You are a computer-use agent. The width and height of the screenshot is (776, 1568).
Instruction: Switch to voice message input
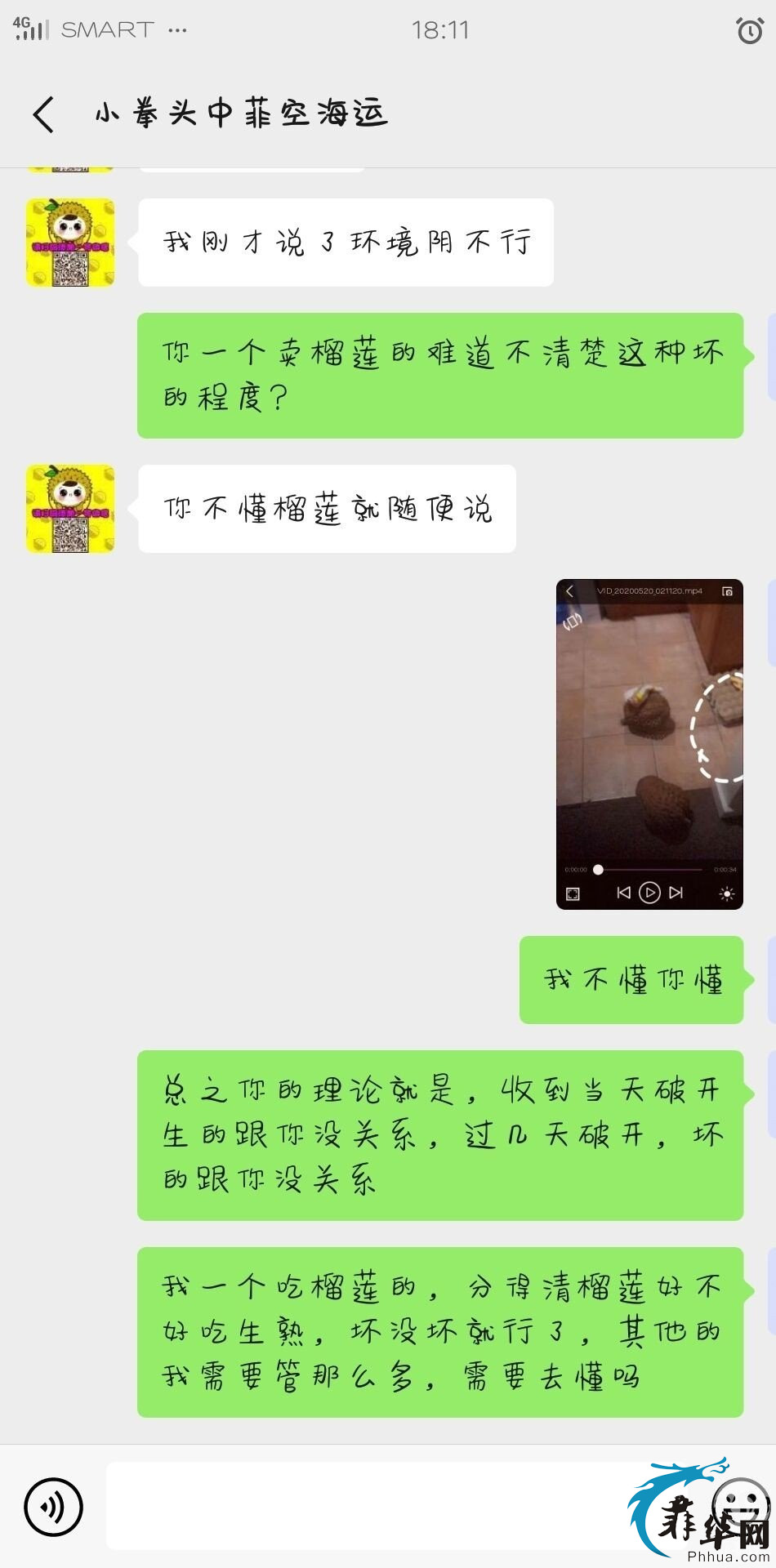(x=54, y=1507)
